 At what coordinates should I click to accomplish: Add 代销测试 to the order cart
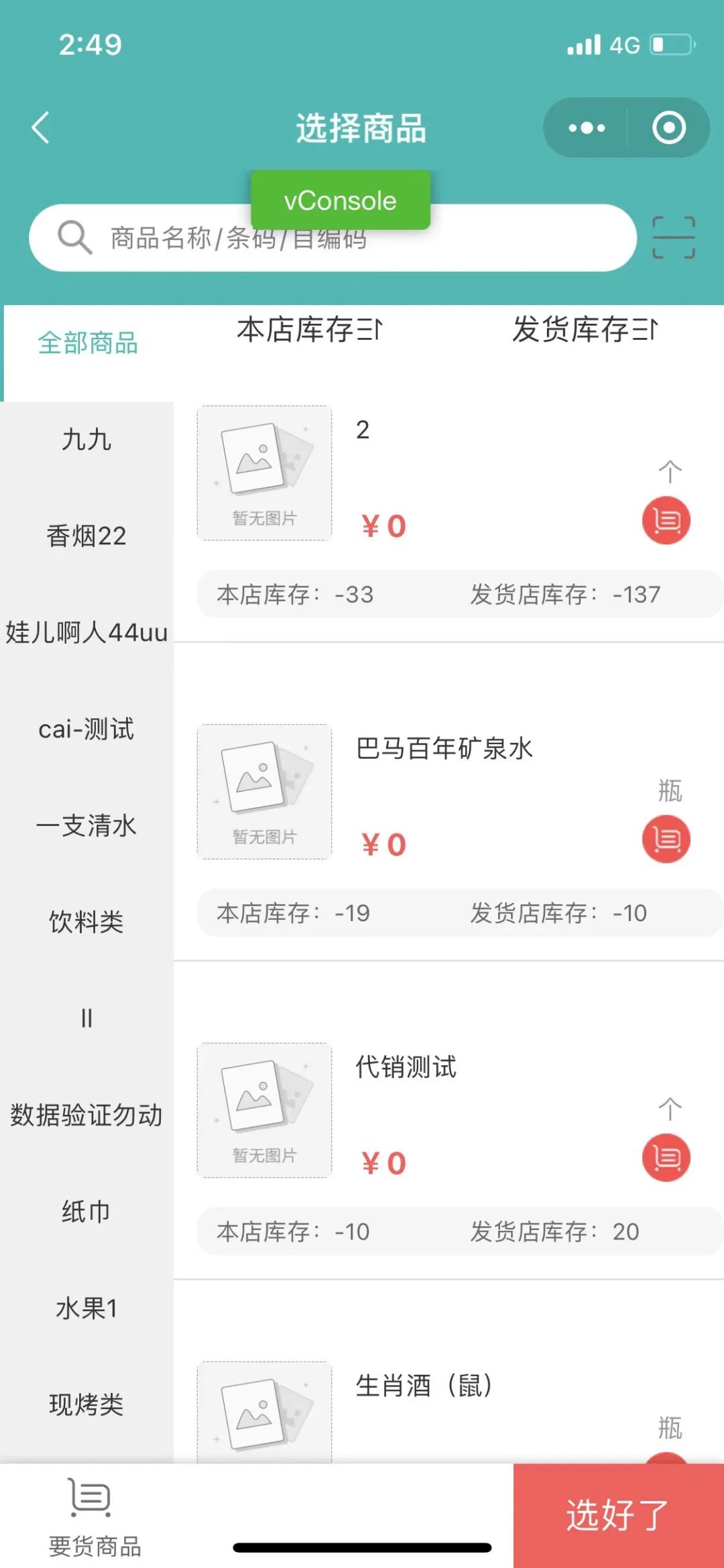pyautogui.click(x=666, y=1157)
